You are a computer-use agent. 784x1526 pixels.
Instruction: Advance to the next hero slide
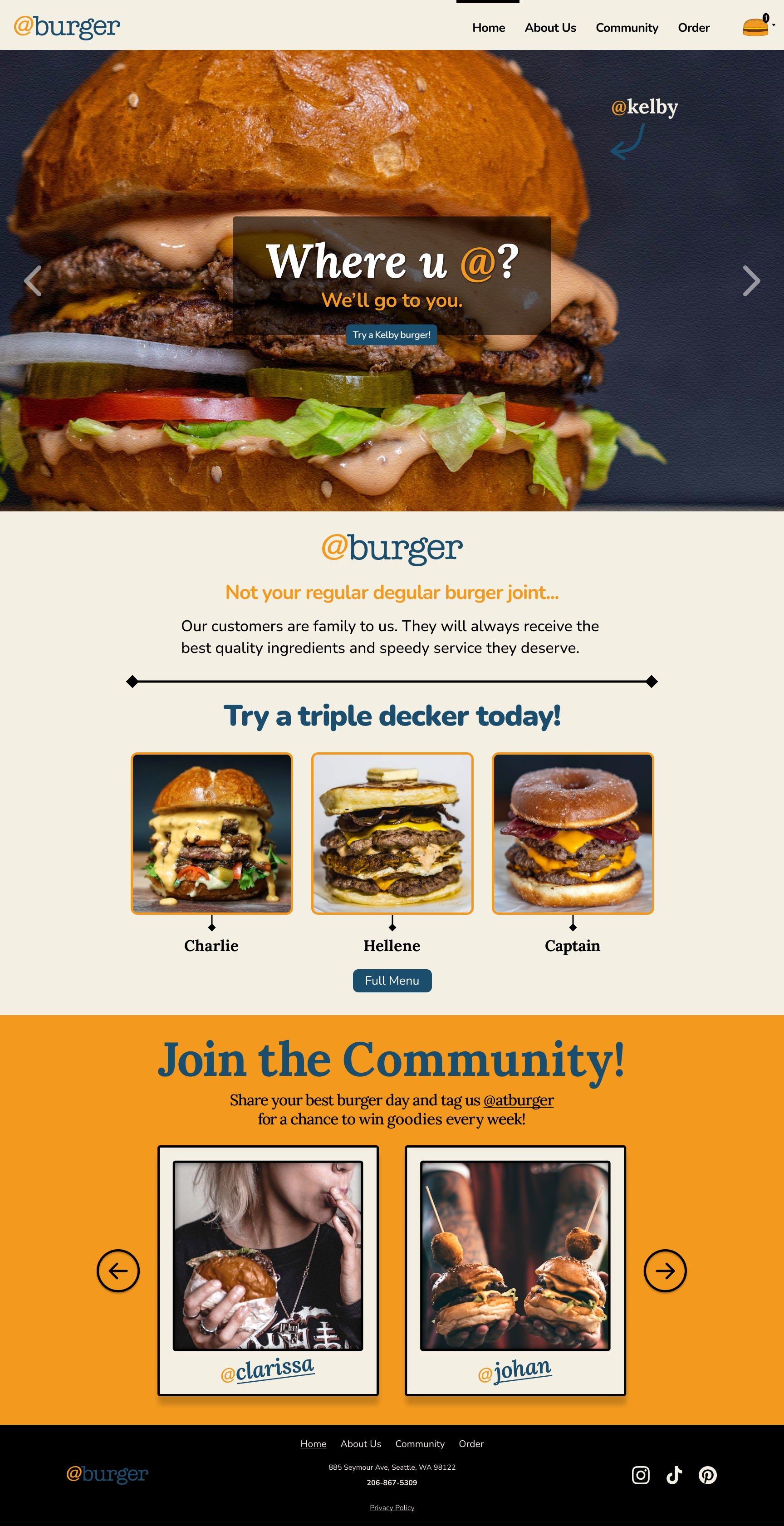[x=751, y=281]
